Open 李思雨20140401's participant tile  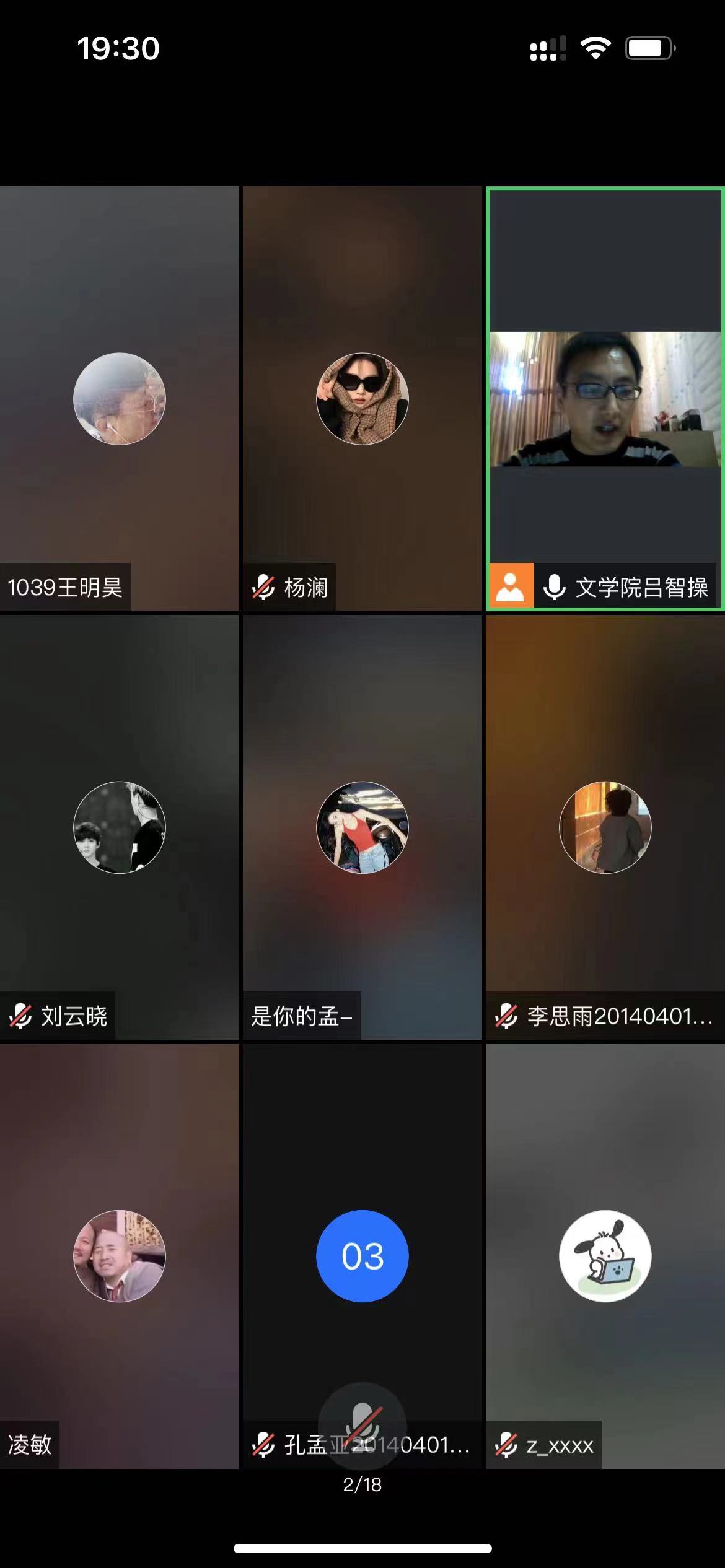click(605, 827)
